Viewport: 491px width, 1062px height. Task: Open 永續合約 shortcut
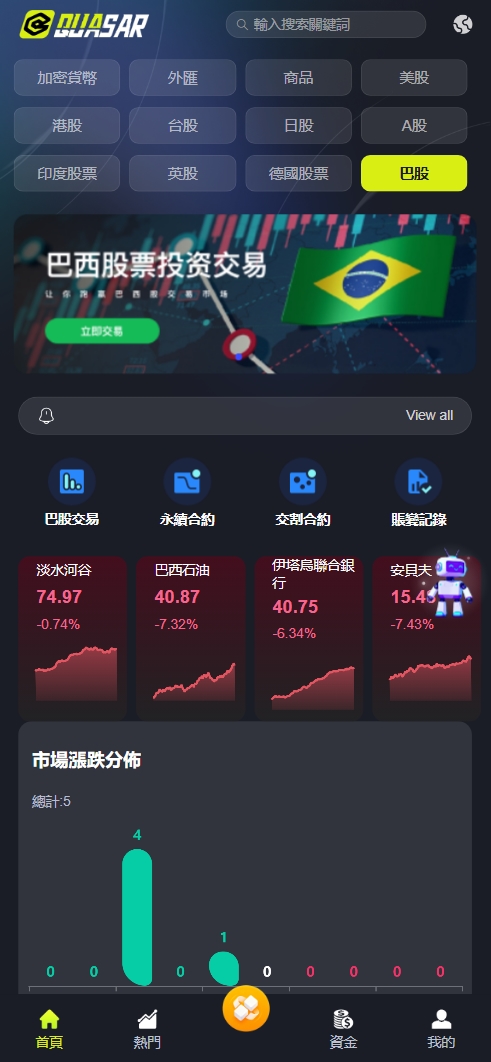[188, 493]
